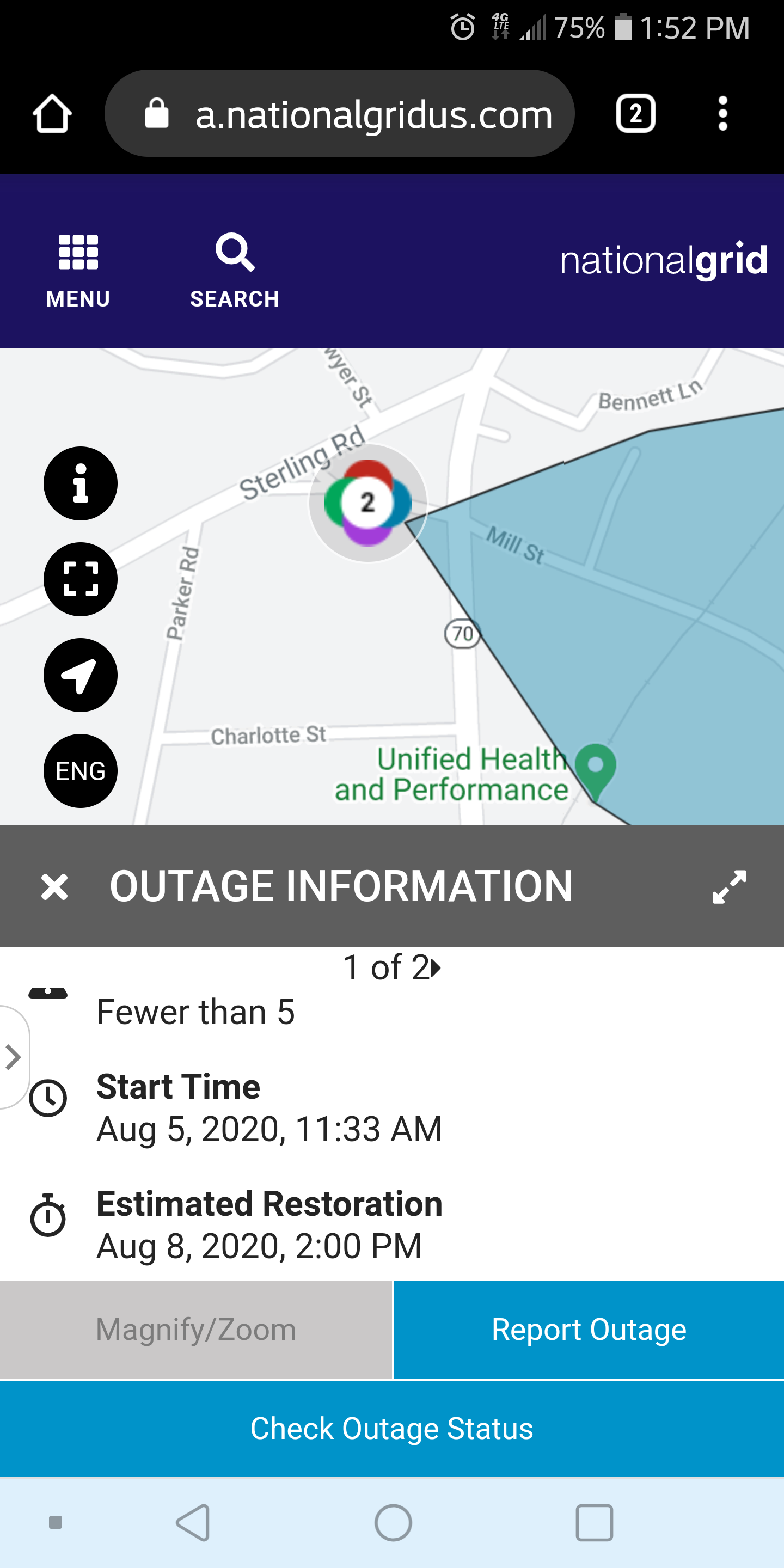Screen dimensions: 784x1568
Task: Open the map info button
Action: (x=81, y=484)
